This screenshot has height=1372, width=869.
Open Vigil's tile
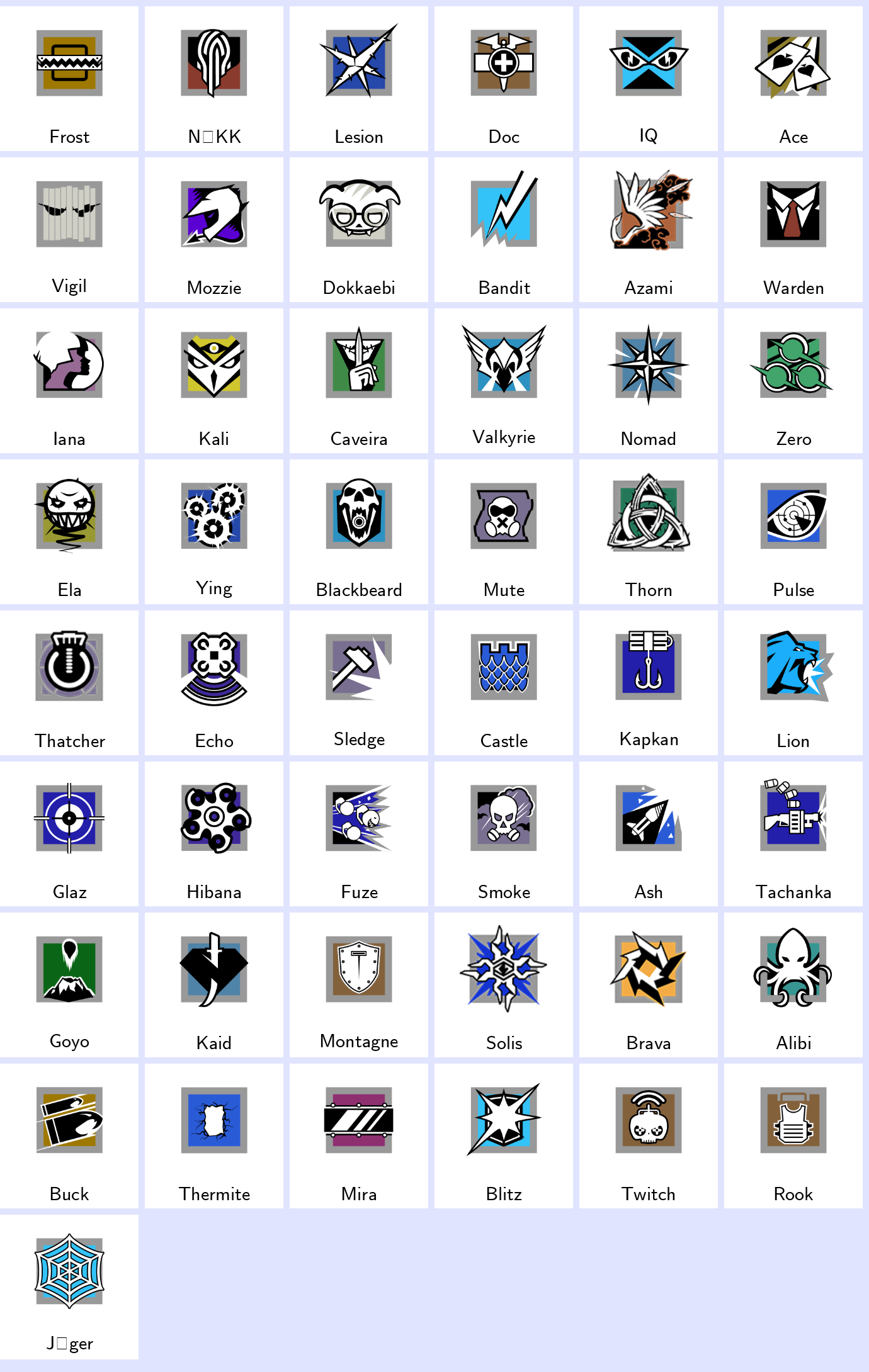[x=69, y=230]
